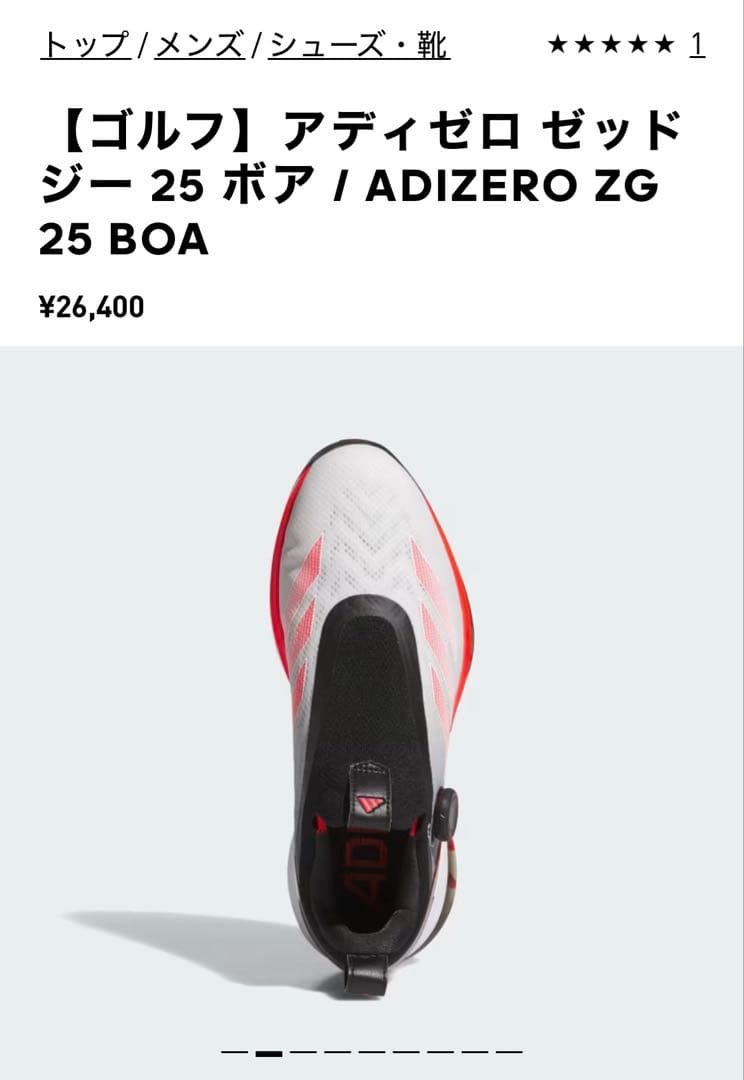744x1080 pixels.
Task: Click the five-star rating group
Action: point(611,44)
